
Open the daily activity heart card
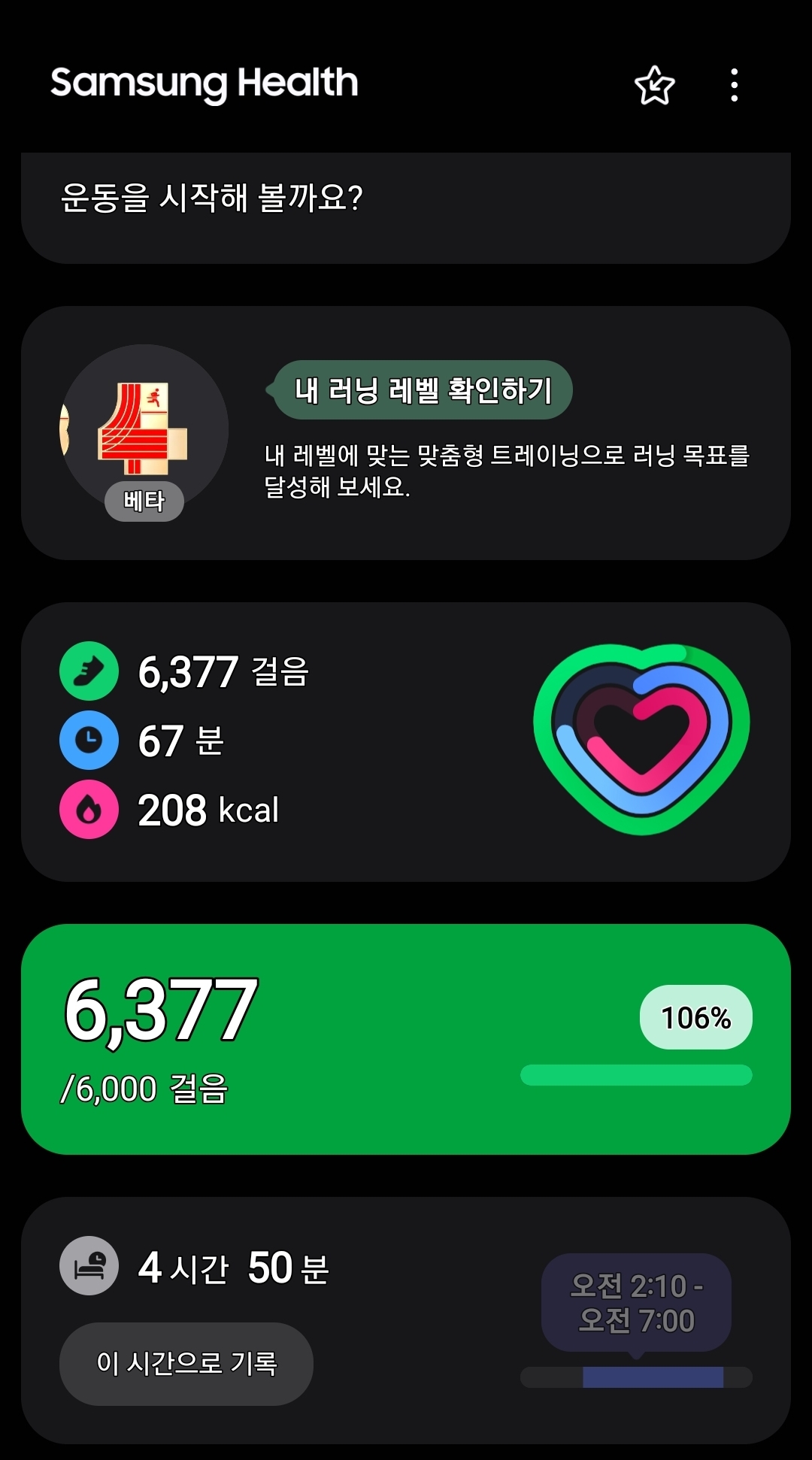(x=406, y=741)
